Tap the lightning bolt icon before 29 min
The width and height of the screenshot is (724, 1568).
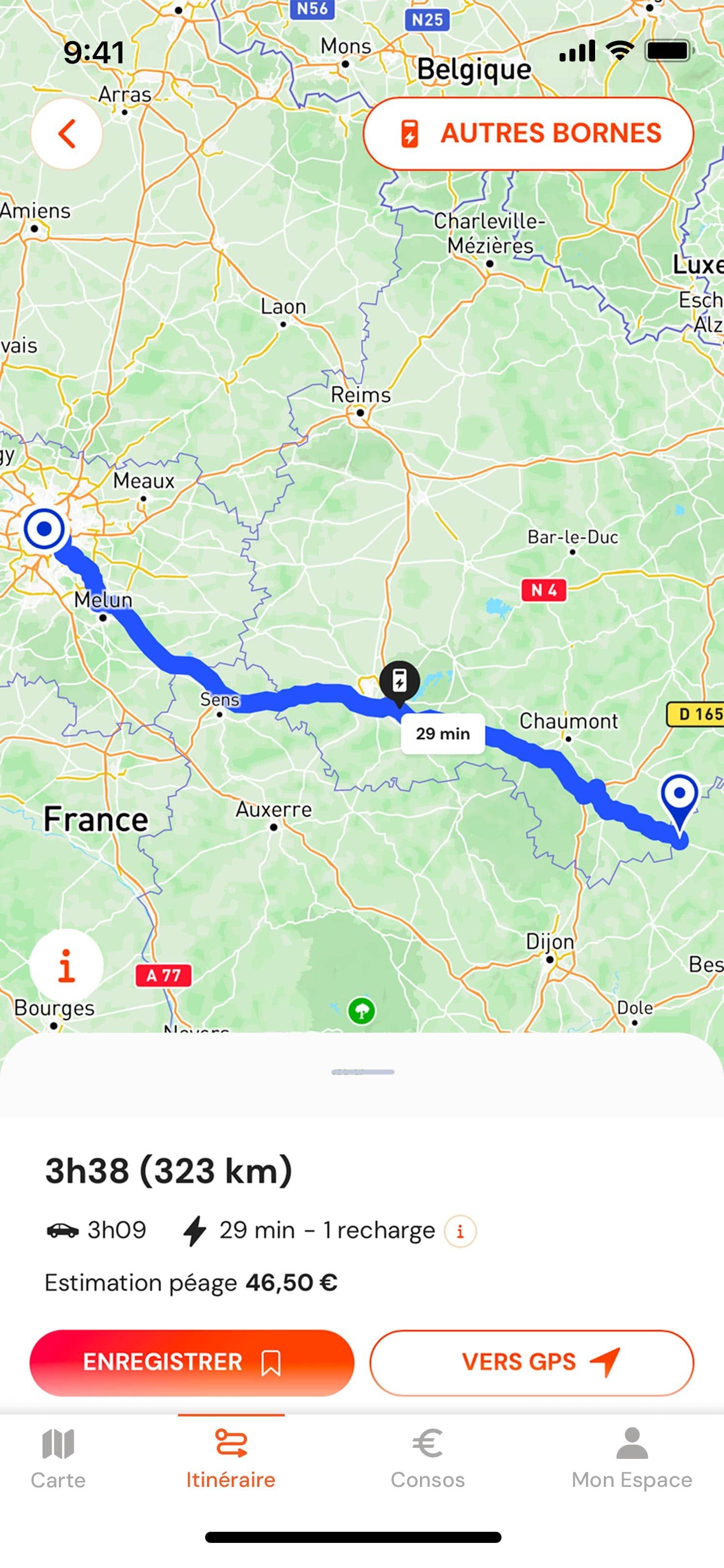point(195,1230)
